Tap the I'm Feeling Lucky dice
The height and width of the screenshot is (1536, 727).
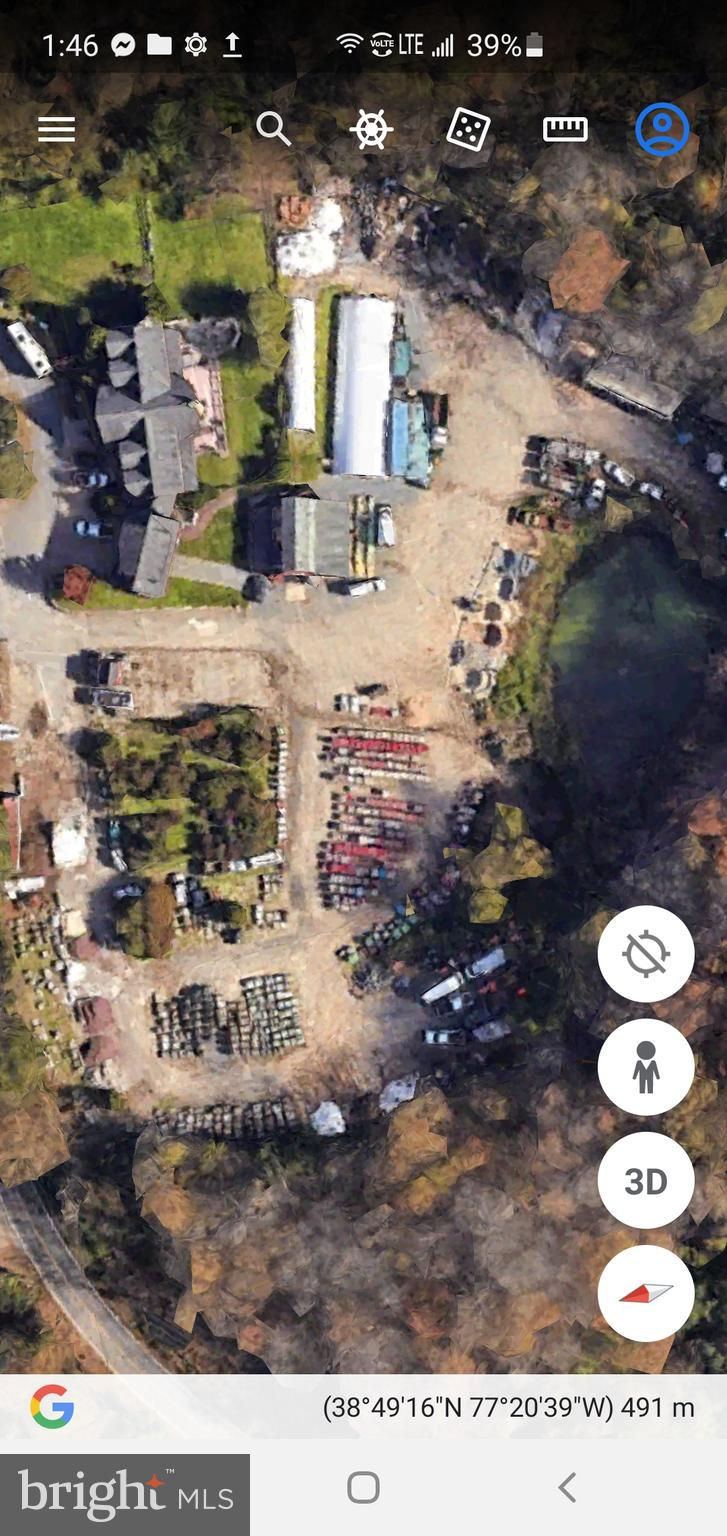coord(467,130)
